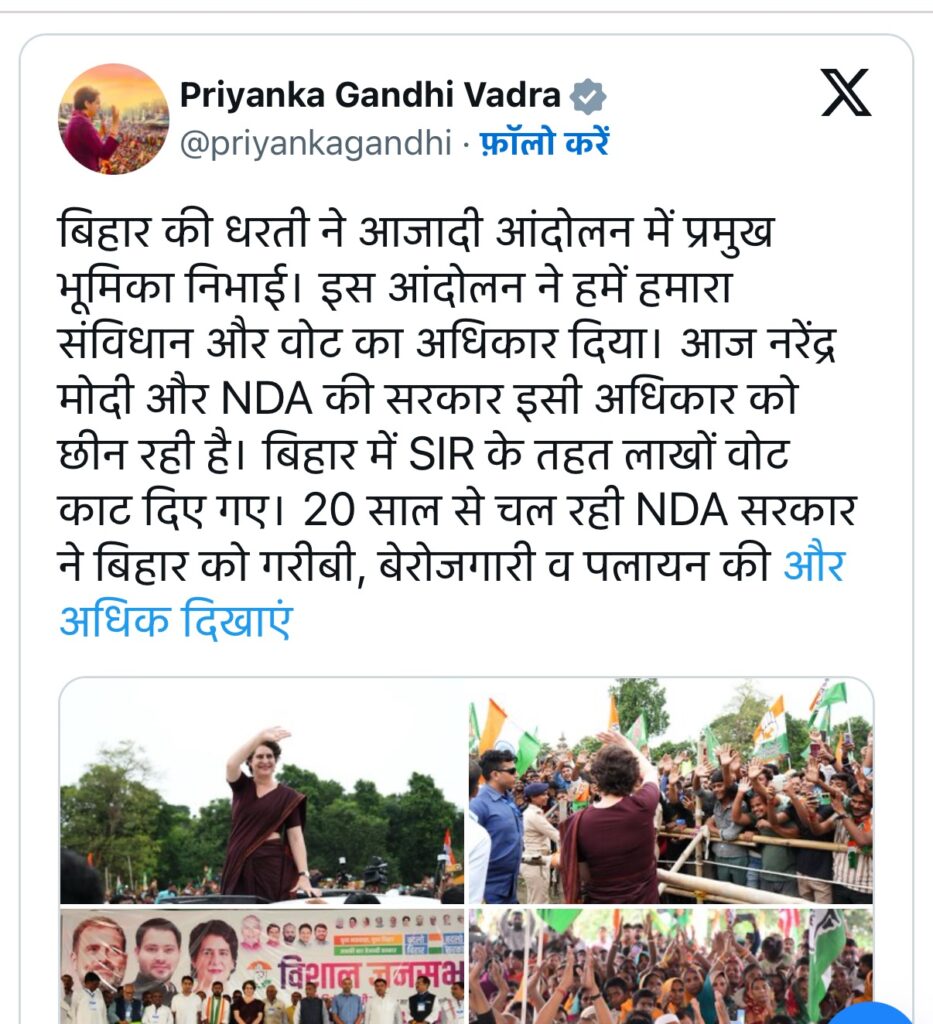Open the photo of rally stage banner

[262, 966]
